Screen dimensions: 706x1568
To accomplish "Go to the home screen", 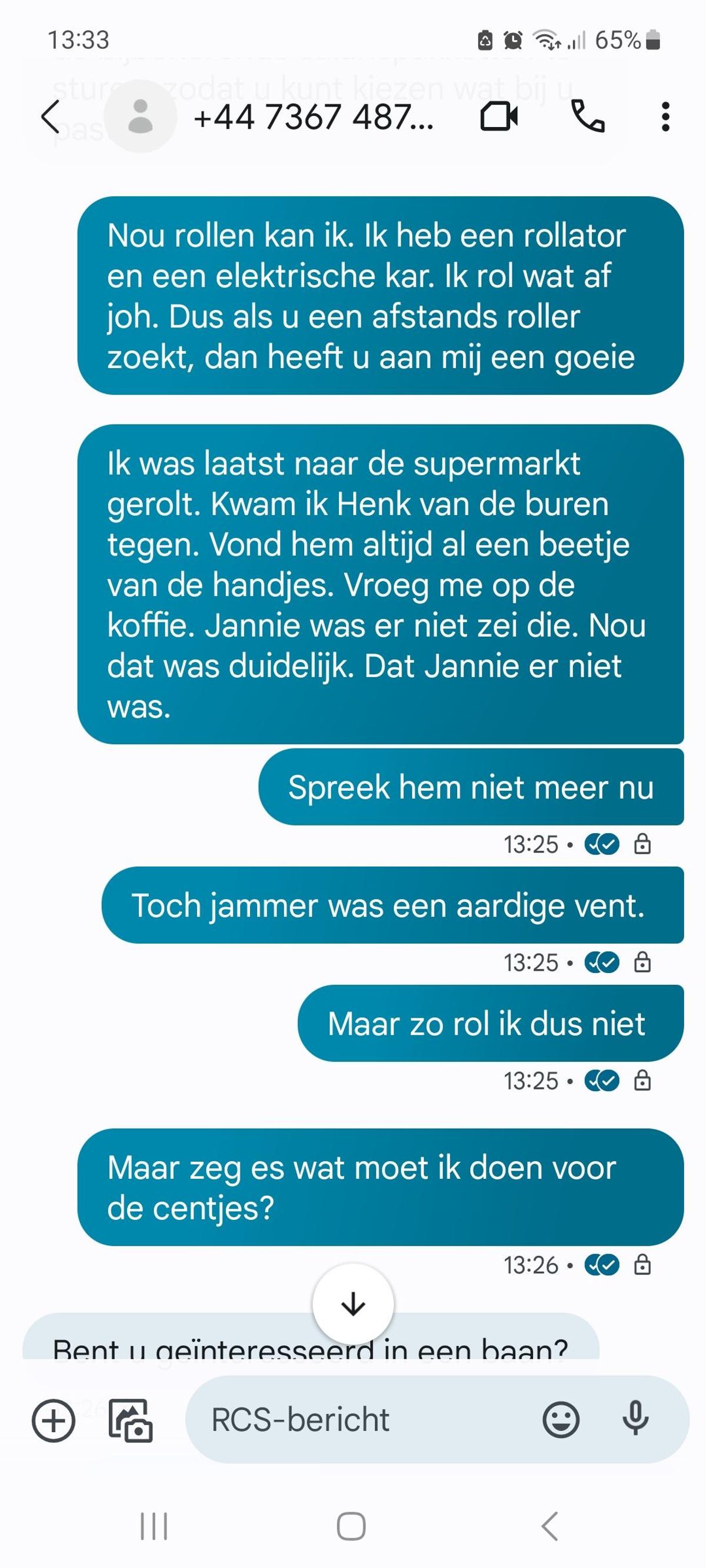I will (x=351, y=1526).
